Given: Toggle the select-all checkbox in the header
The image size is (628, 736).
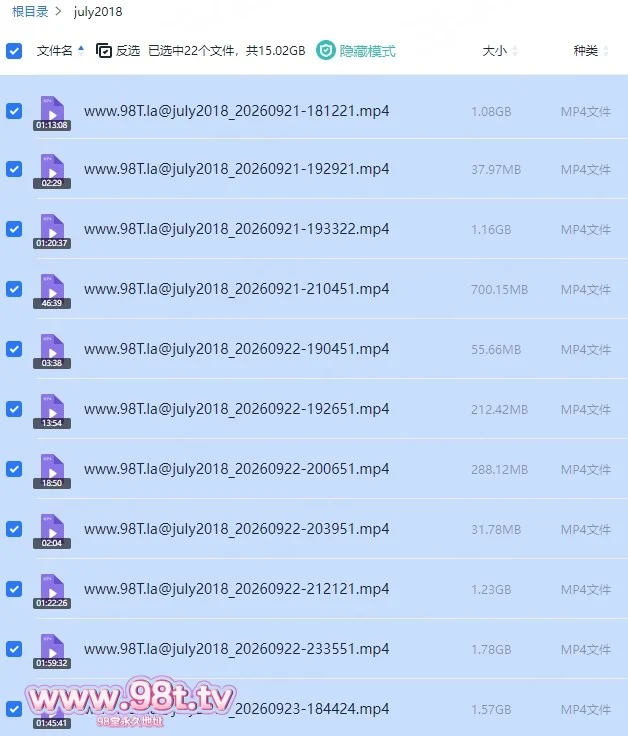Looking at the screenshot, I should click(x=14, y=51).
